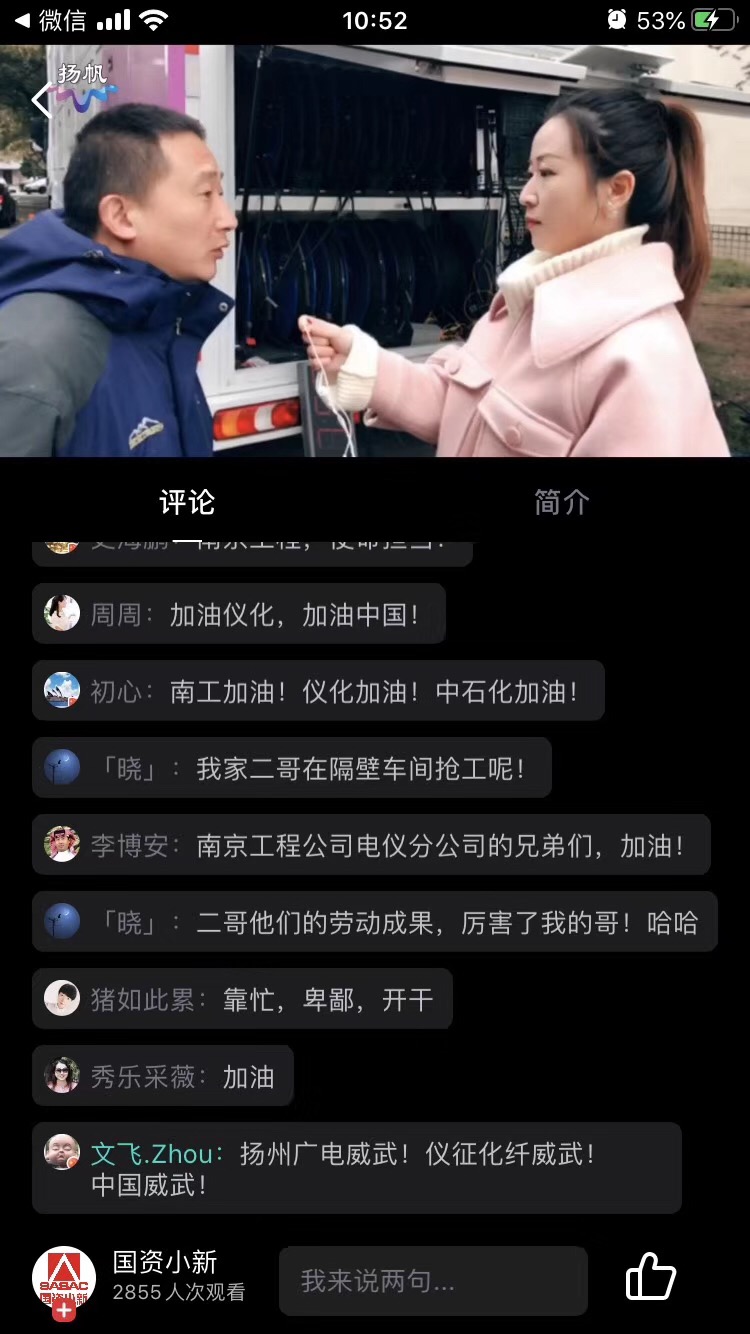
Task: Go back using the top-left arrow
Action: (x=40, y=101)
